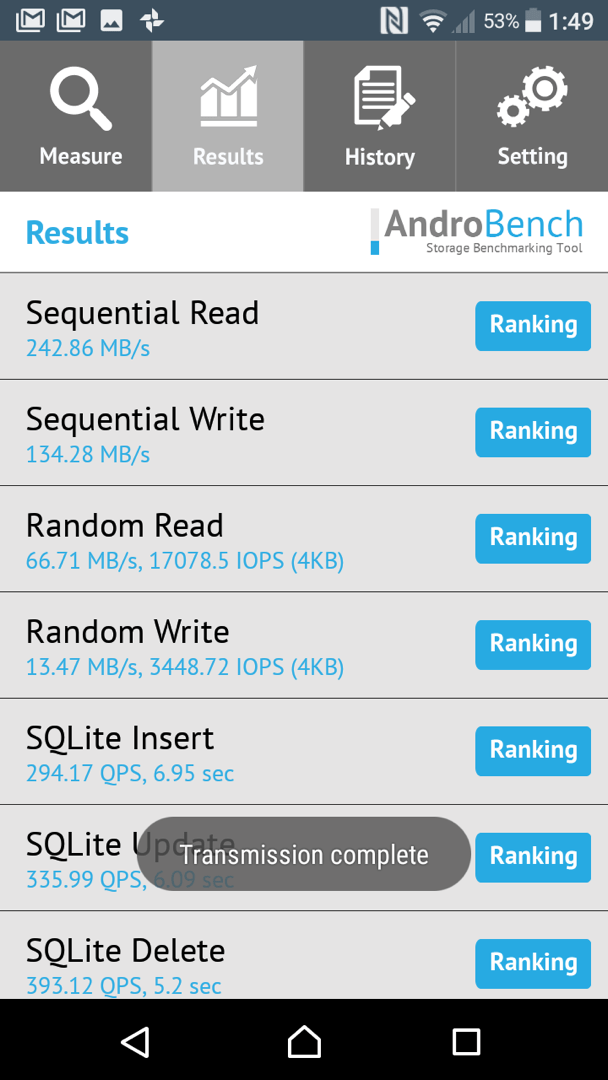
Task: Go back using the navigation bar
Action: tap(135, 1041)
